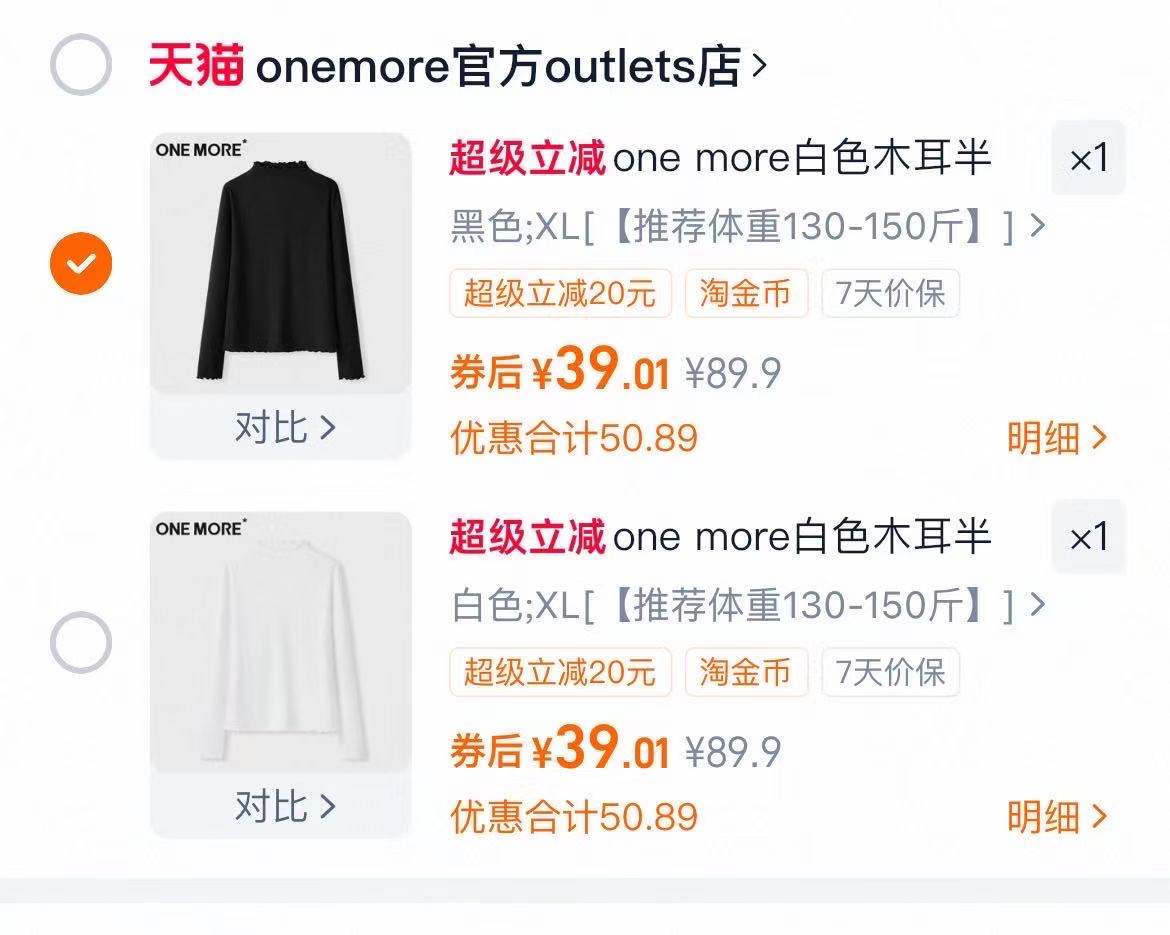Viewport: 1170px width, 935px height.
Task: Open the black top's product title
Action: [x=720, y=158]
